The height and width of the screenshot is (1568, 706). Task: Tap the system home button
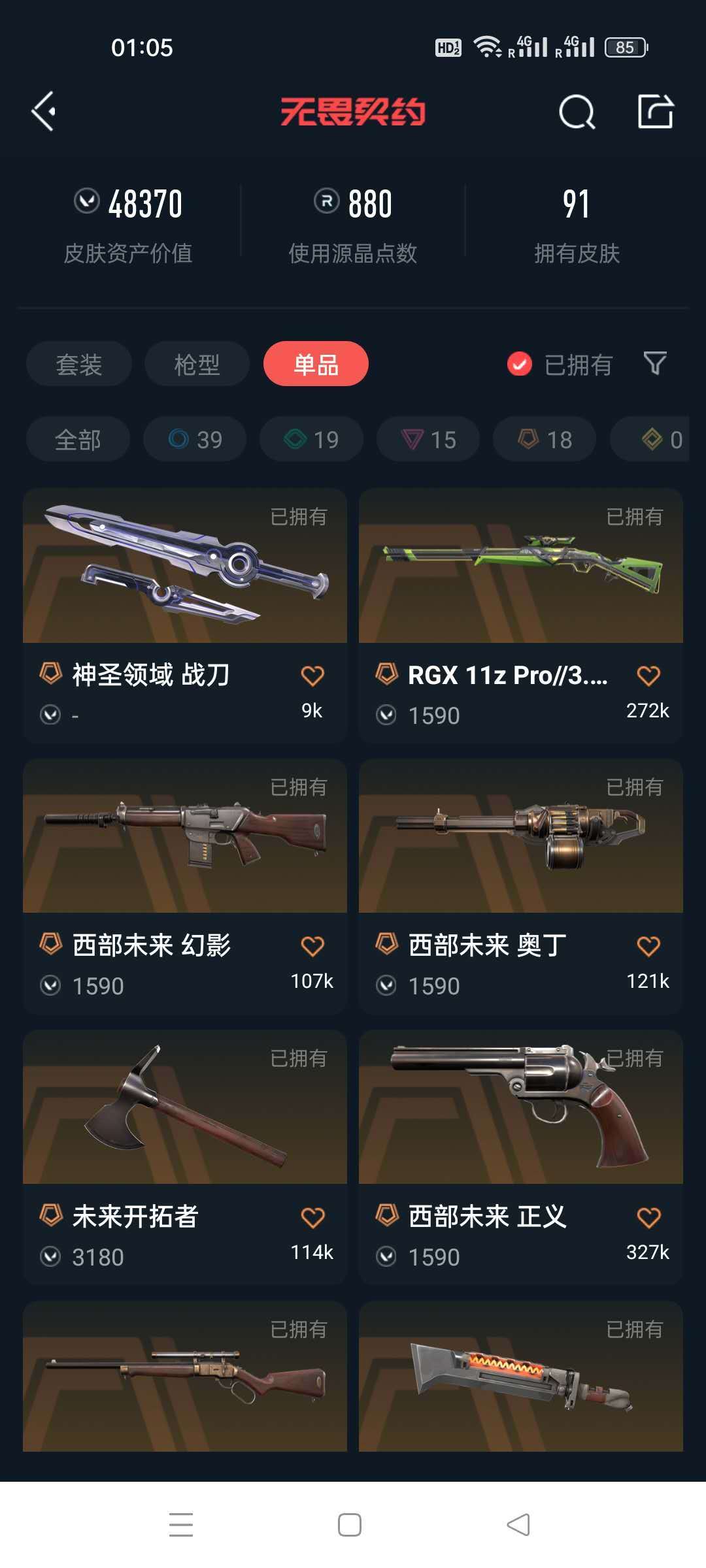point(350,1525)
